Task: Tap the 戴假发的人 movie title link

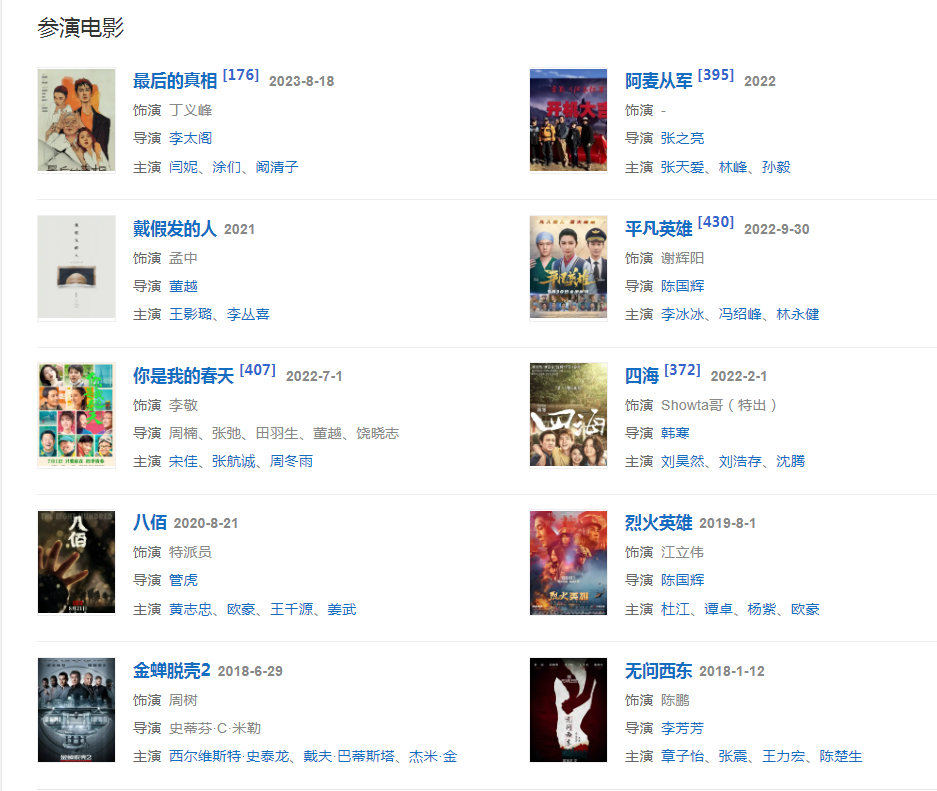Action: pyautogui.click(x=175, y=229)
